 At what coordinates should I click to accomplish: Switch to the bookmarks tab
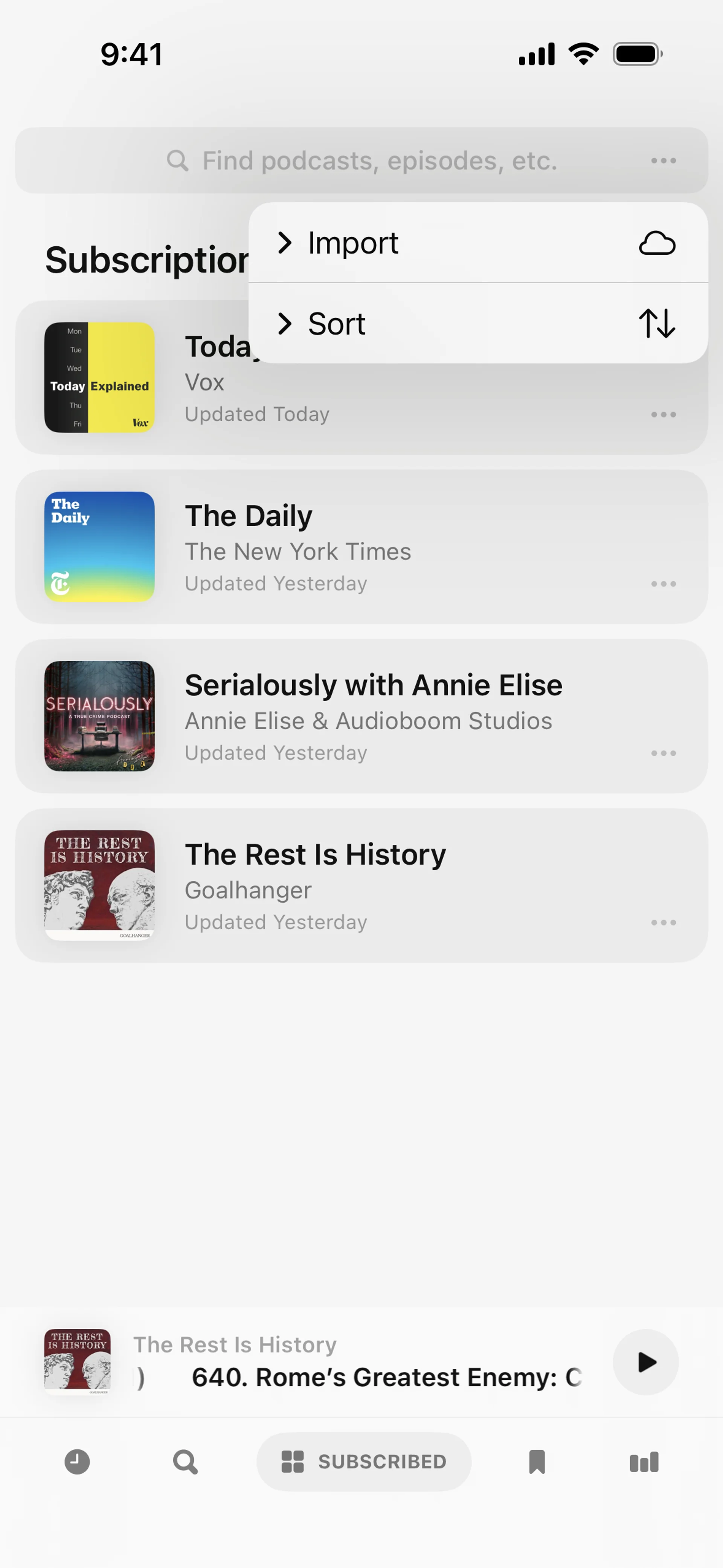(x=536, y=1461)
